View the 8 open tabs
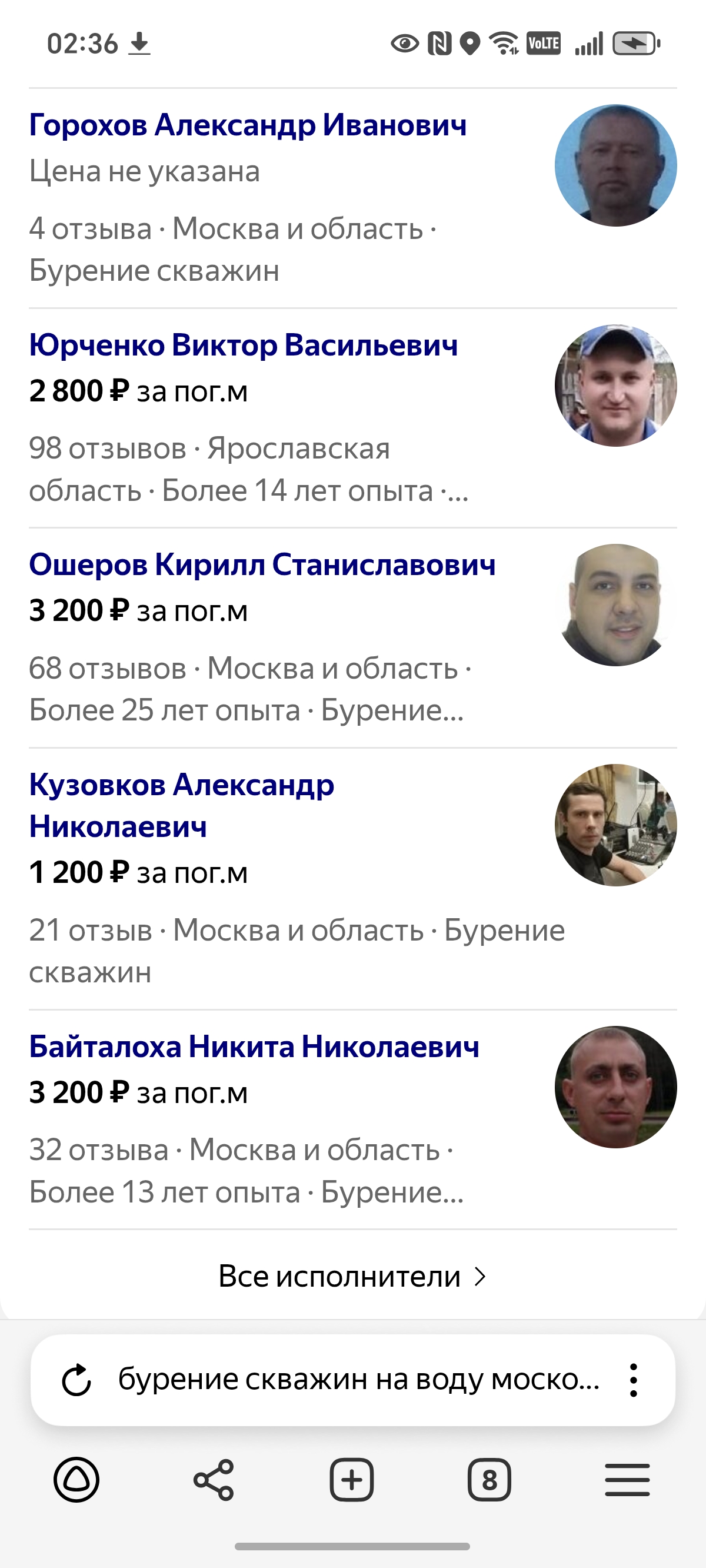706x1568 pixels. pyautogui.click(x=489, y=1480)
